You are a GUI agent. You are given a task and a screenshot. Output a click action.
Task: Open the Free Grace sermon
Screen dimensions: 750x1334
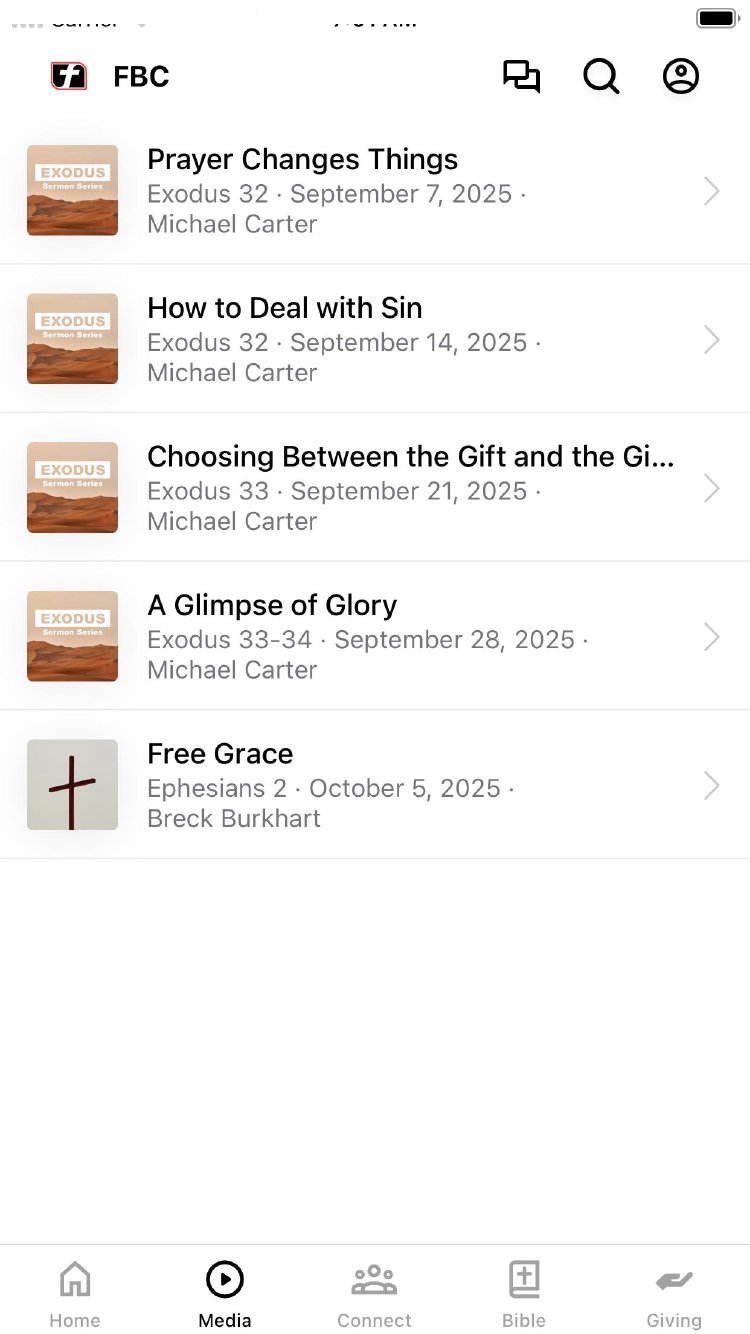click(375, 785)
